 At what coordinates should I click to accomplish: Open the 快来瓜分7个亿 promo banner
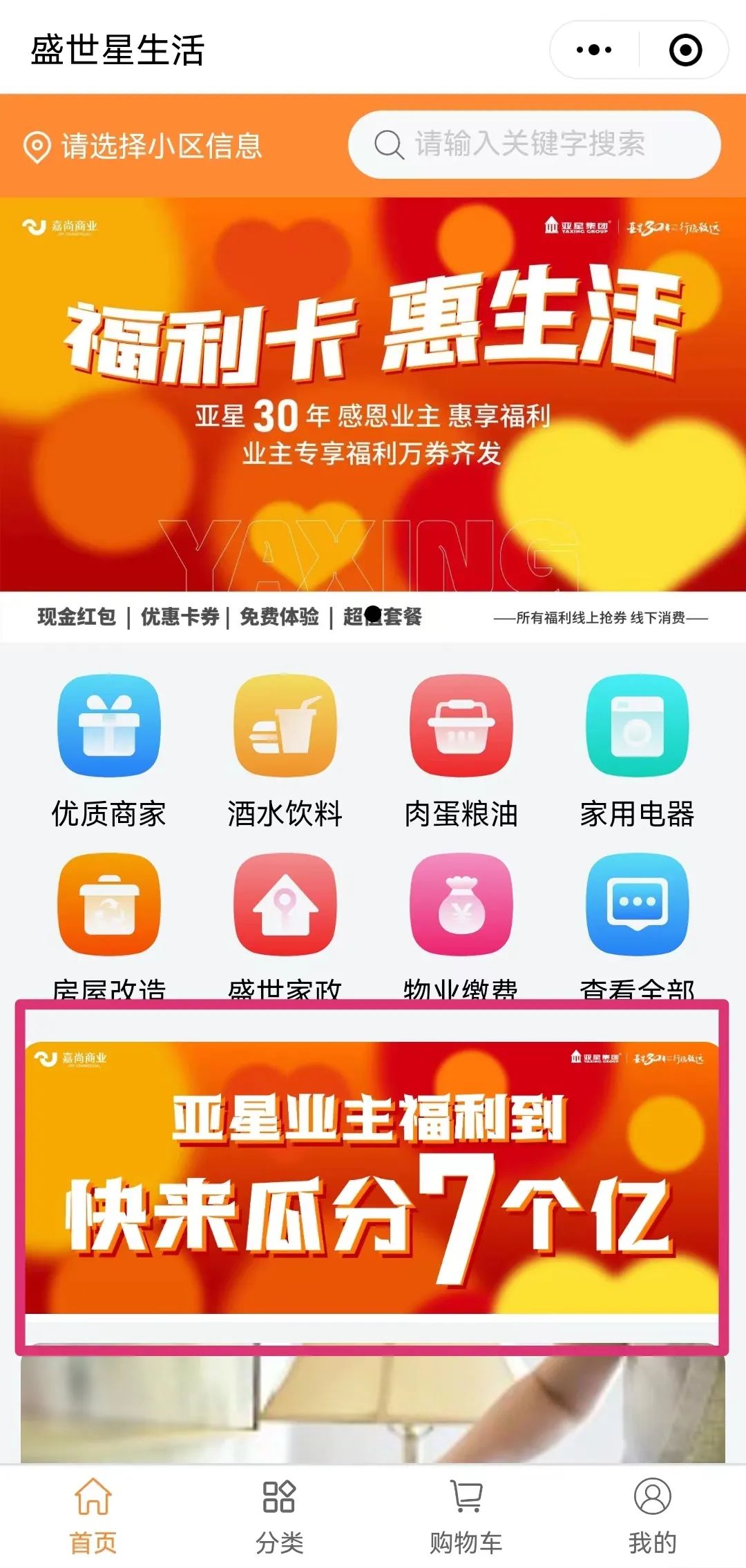[372, 1177]
